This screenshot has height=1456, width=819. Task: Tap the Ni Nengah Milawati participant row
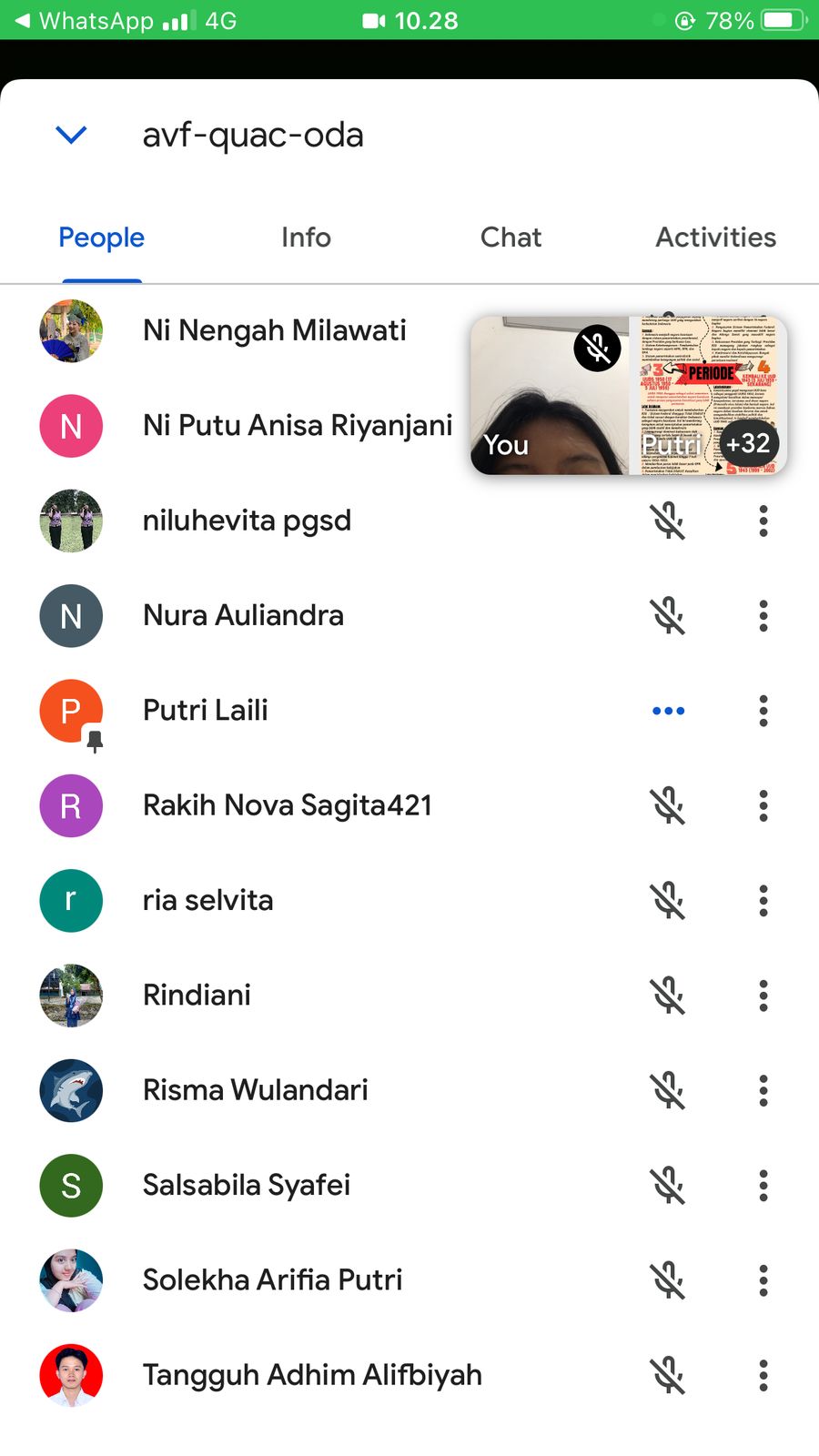pyautogui.click(x=273, y=331)
